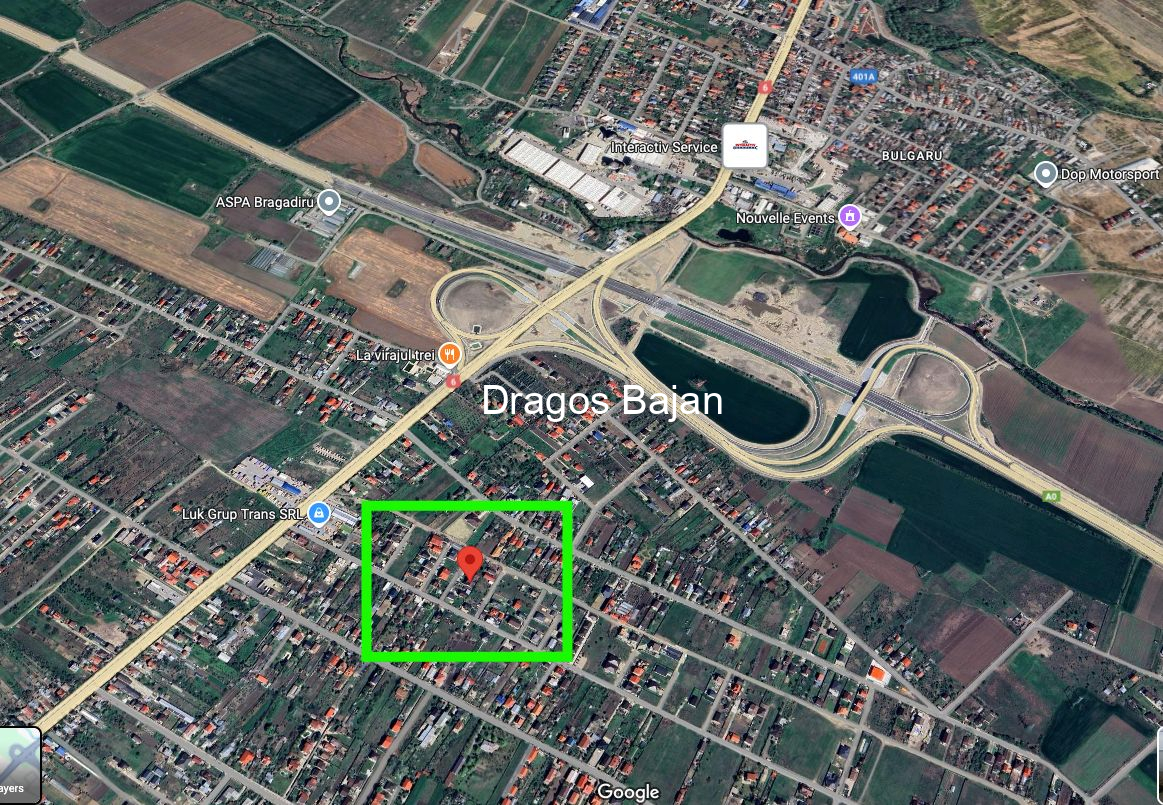Open the Luk Grup Trans SRL marker
The width and height of the screenshot is (1163, 805).
coord(318,514)
